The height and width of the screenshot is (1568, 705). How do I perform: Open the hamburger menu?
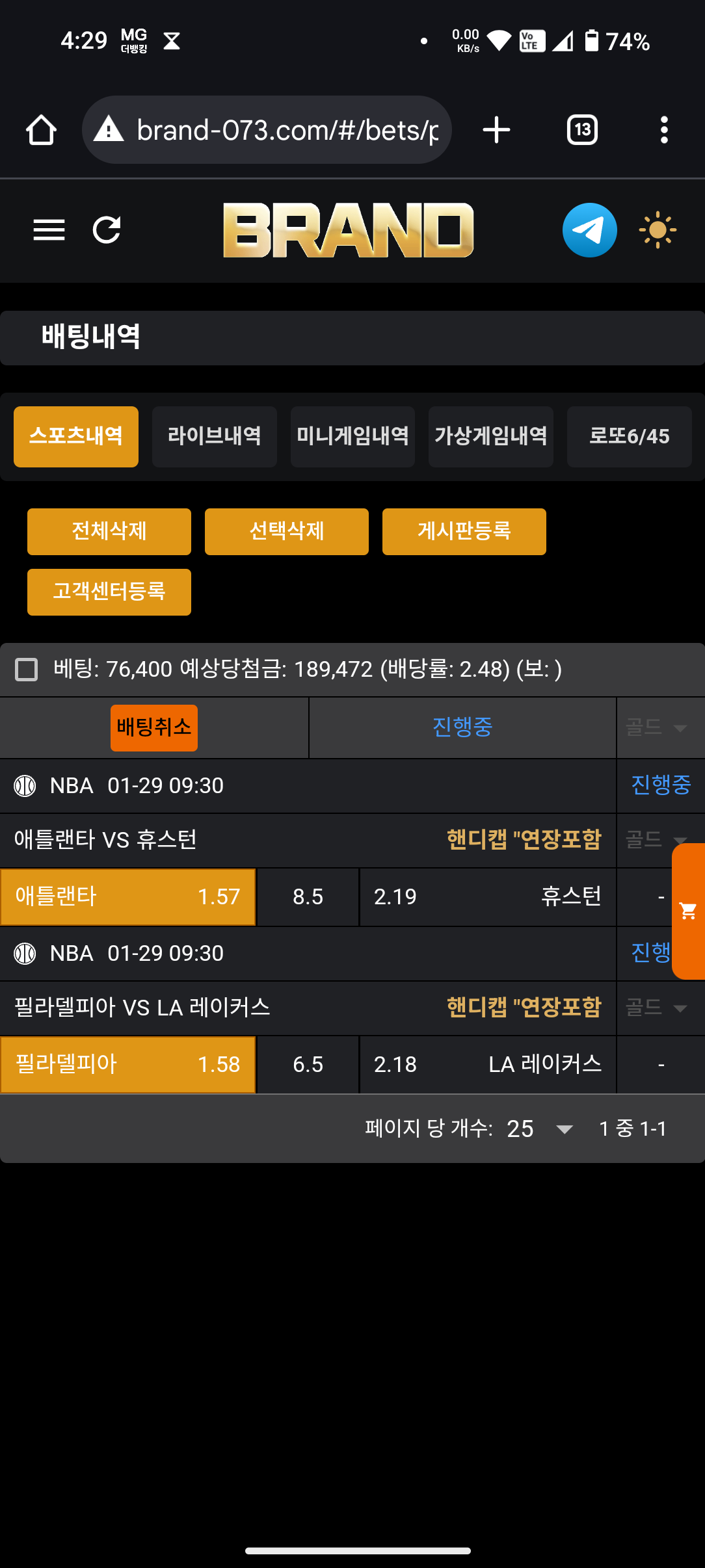[49, 230]
